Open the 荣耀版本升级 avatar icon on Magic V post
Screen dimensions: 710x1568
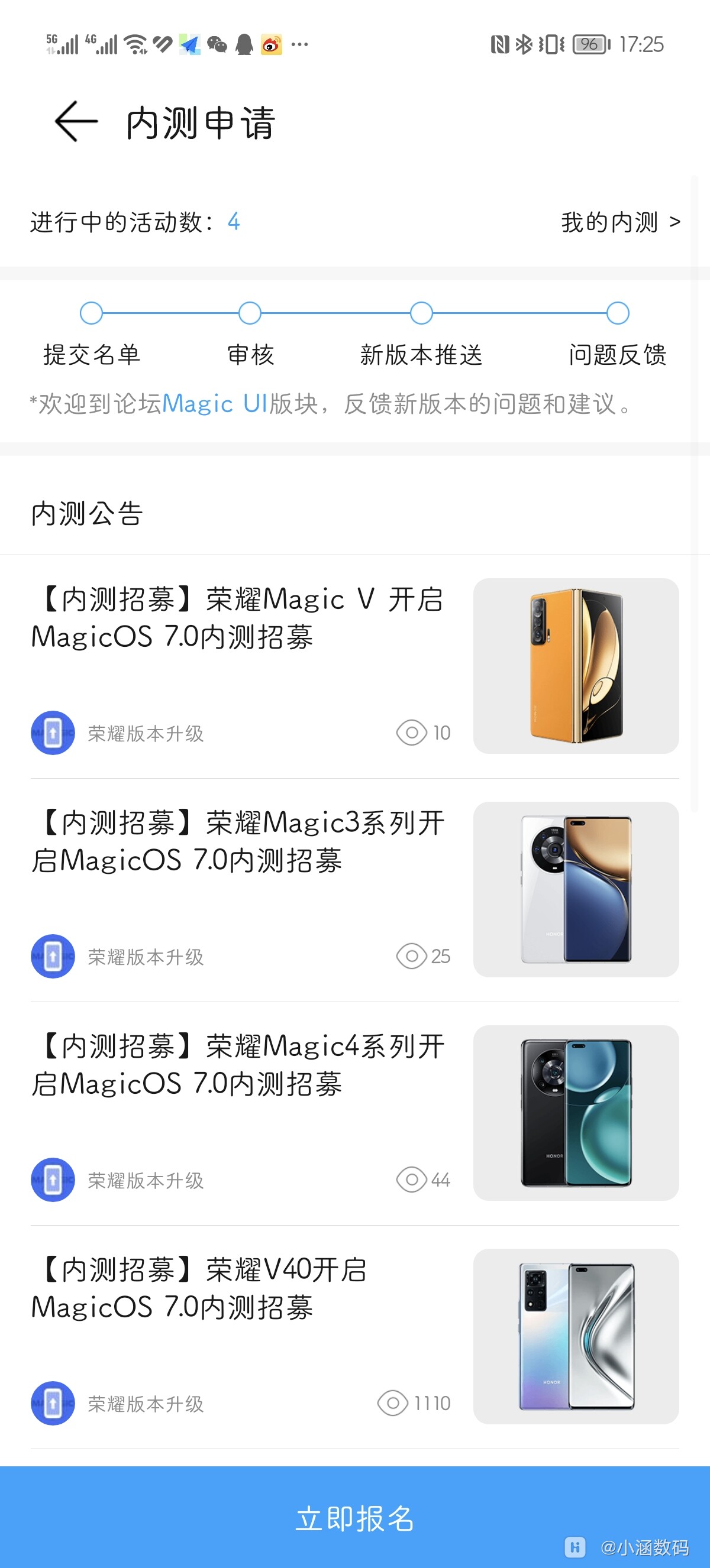pos(53,732)
